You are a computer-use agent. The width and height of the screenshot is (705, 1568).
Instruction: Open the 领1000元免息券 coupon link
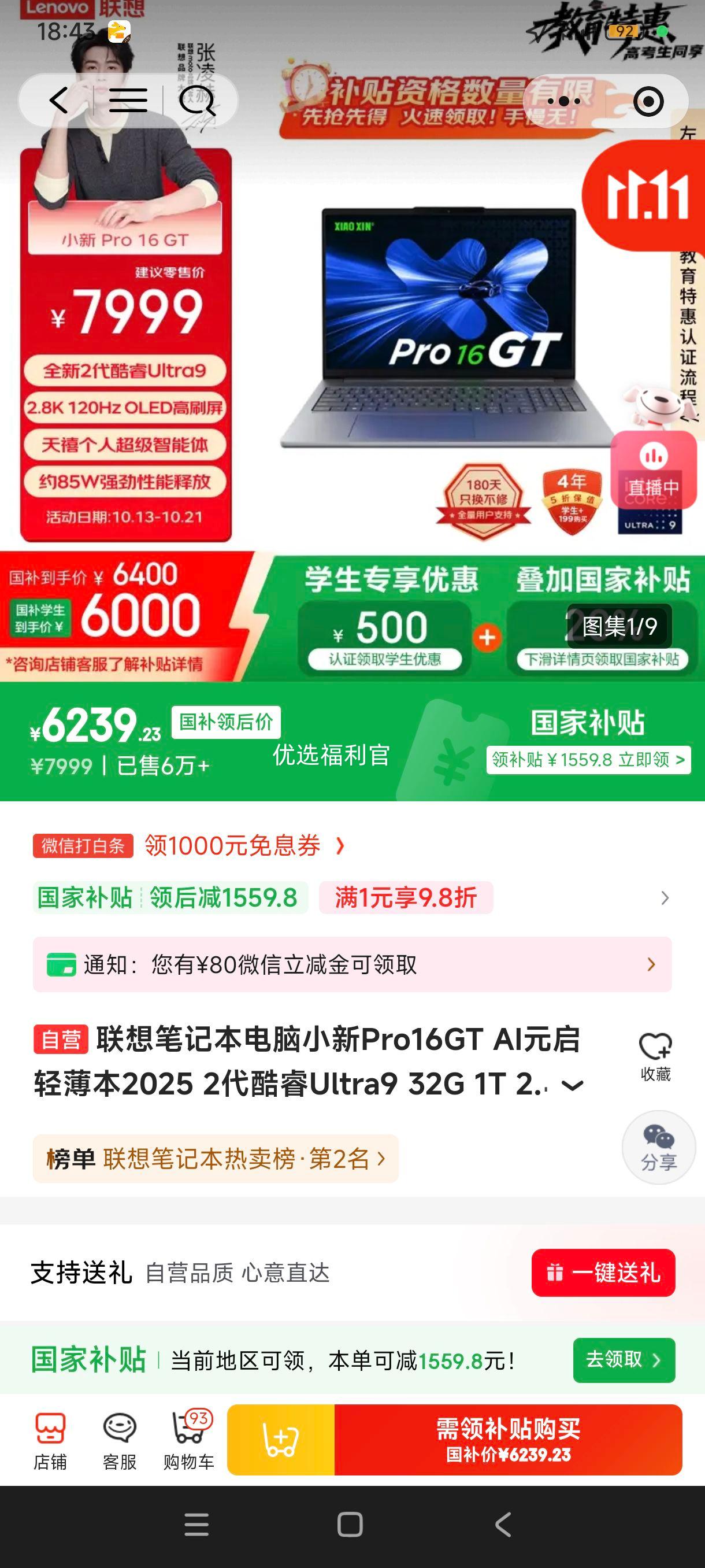point(234,845)
